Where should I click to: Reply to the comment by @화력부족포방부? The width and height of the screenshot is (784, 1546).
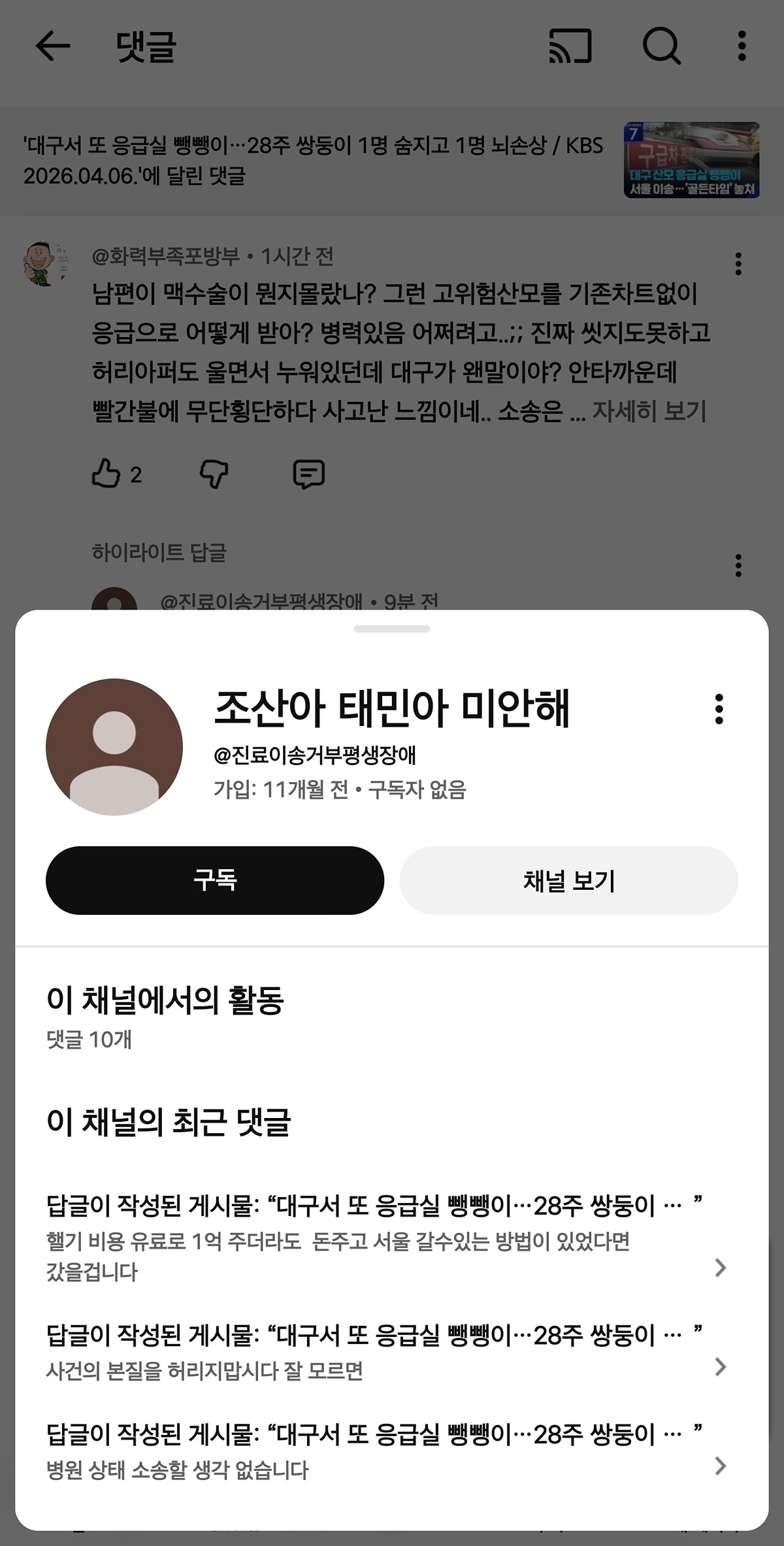308,474
